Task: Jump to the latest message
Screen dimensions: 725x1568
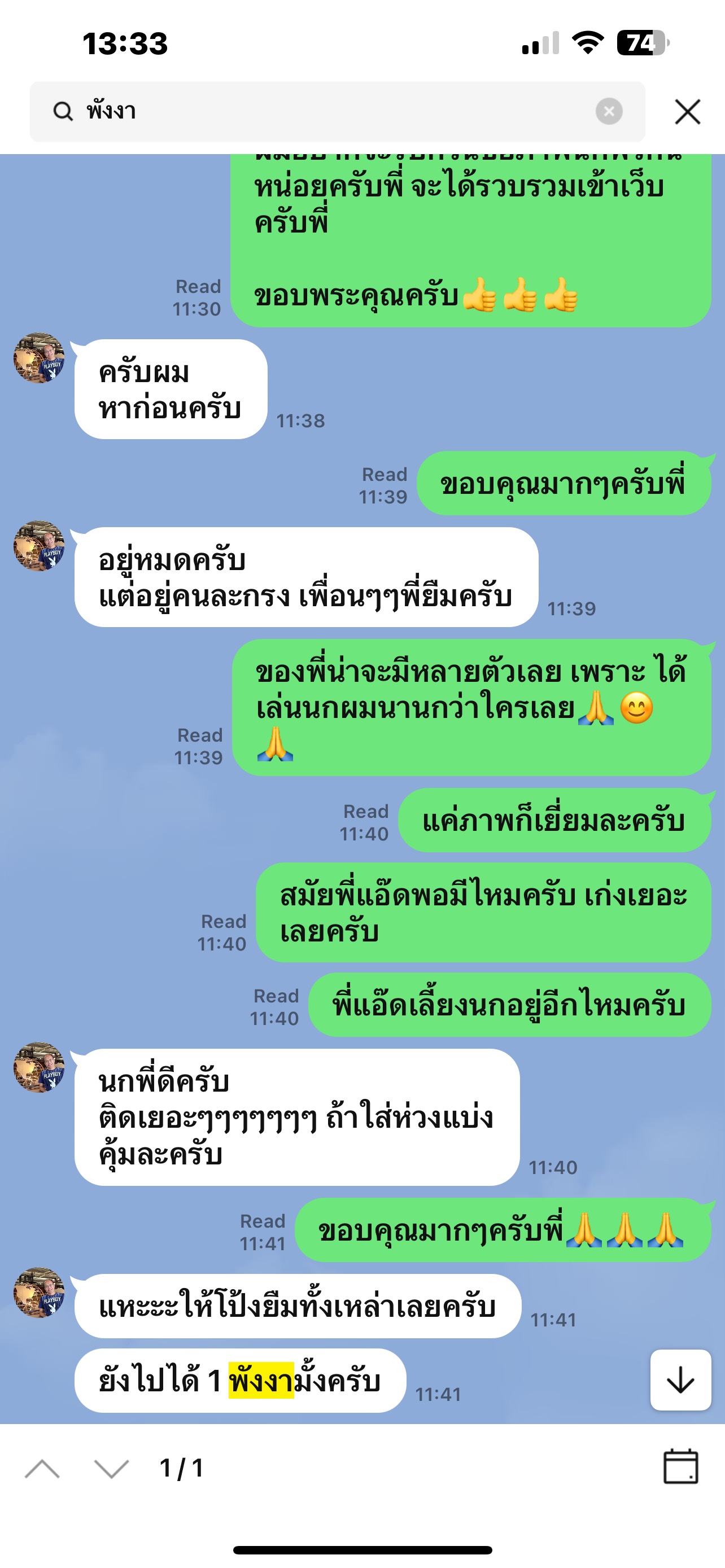Action: click(680, 1379)
